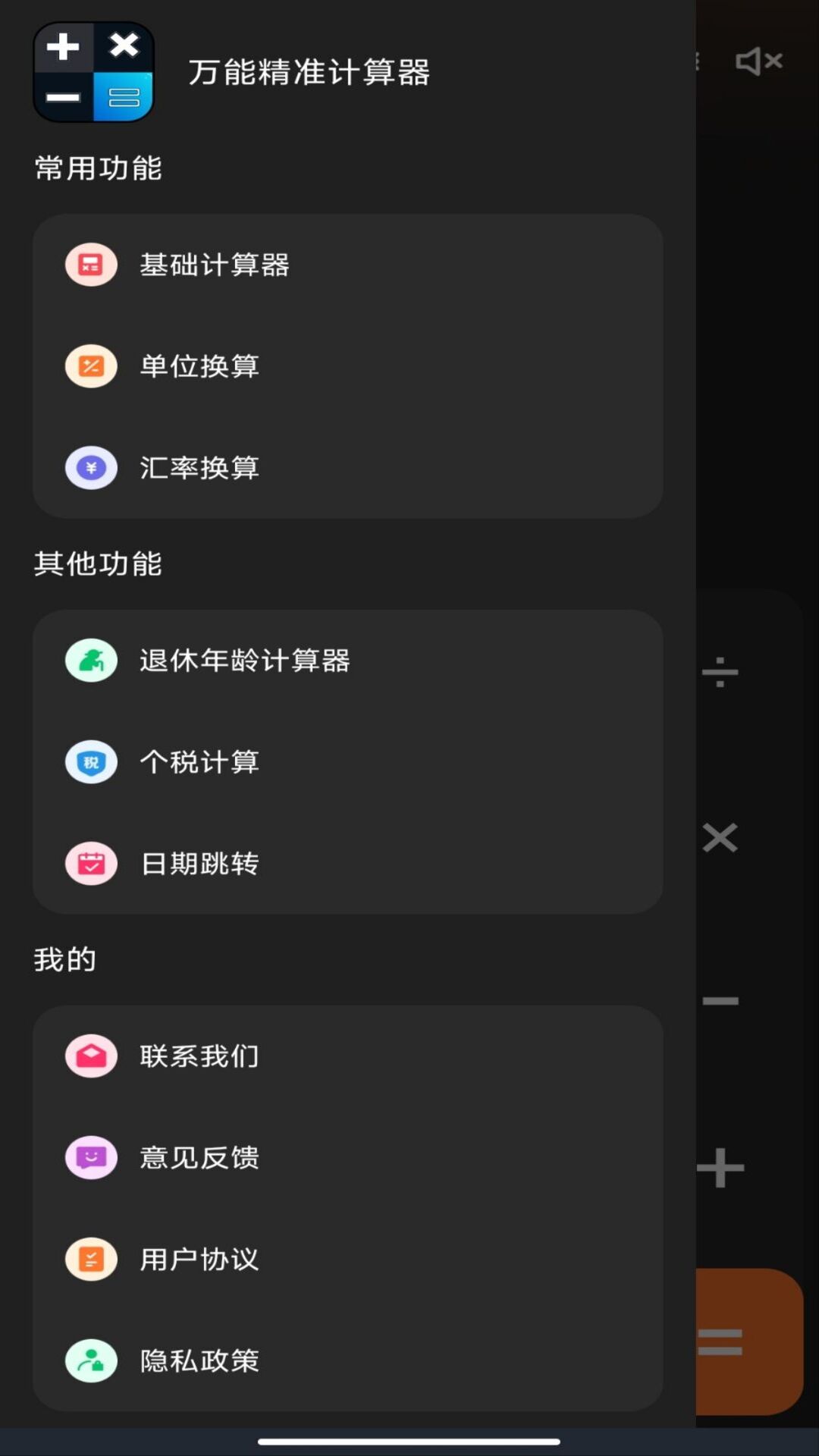819x1456 pixels.
Task: Tap the multiplication operator key
Action: pos(720,838)
